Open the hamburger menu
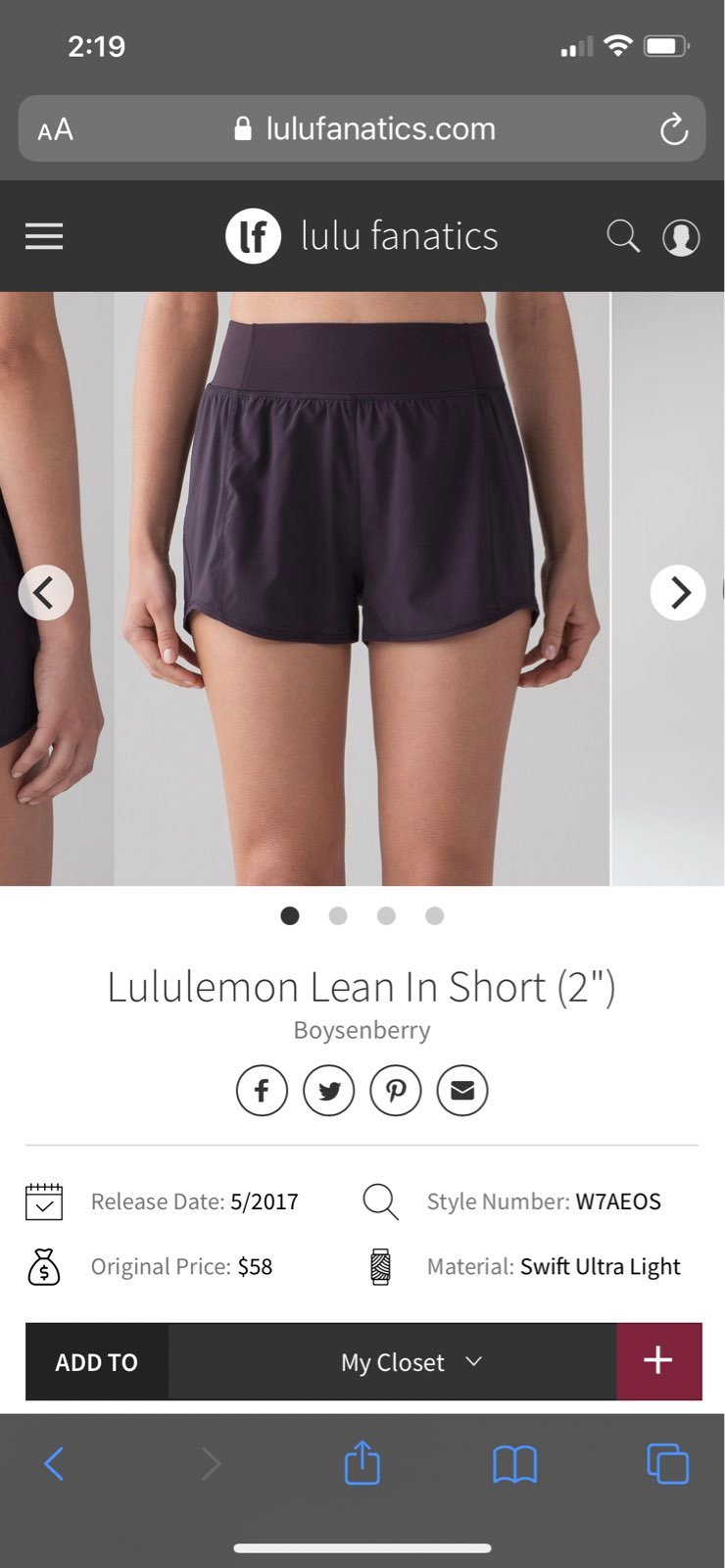 44,236
